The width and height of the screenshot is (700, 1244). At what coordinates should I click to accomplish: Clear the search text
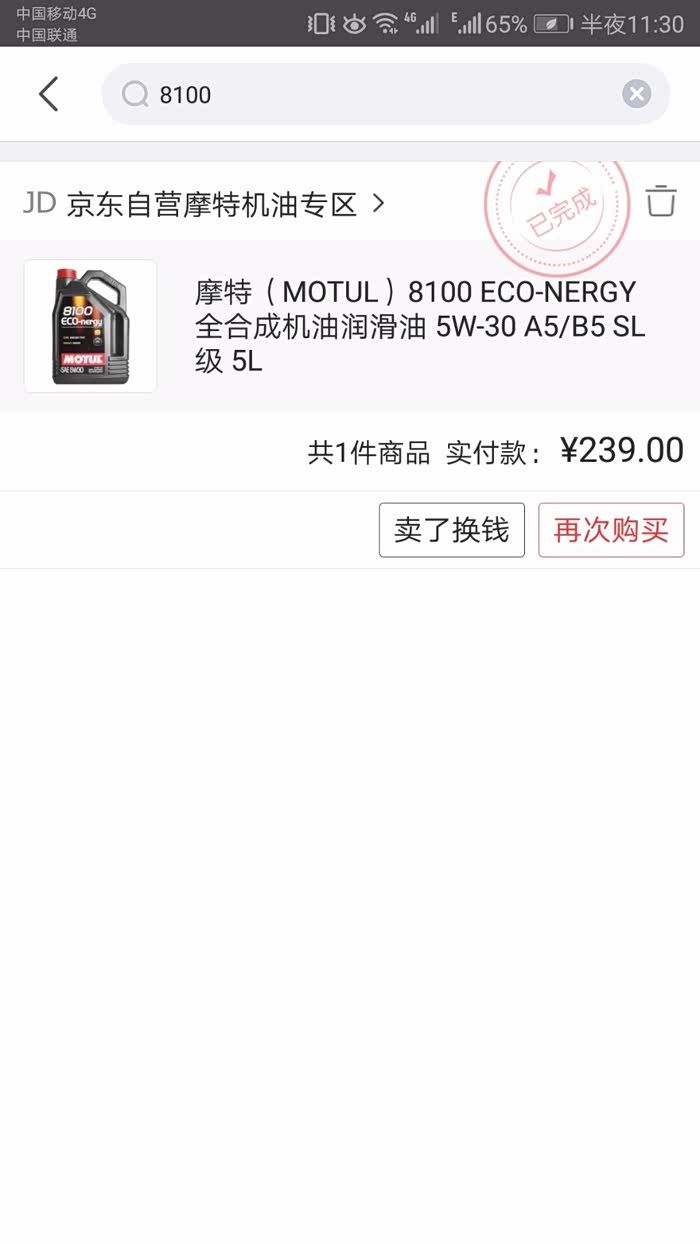click(636, 94)
